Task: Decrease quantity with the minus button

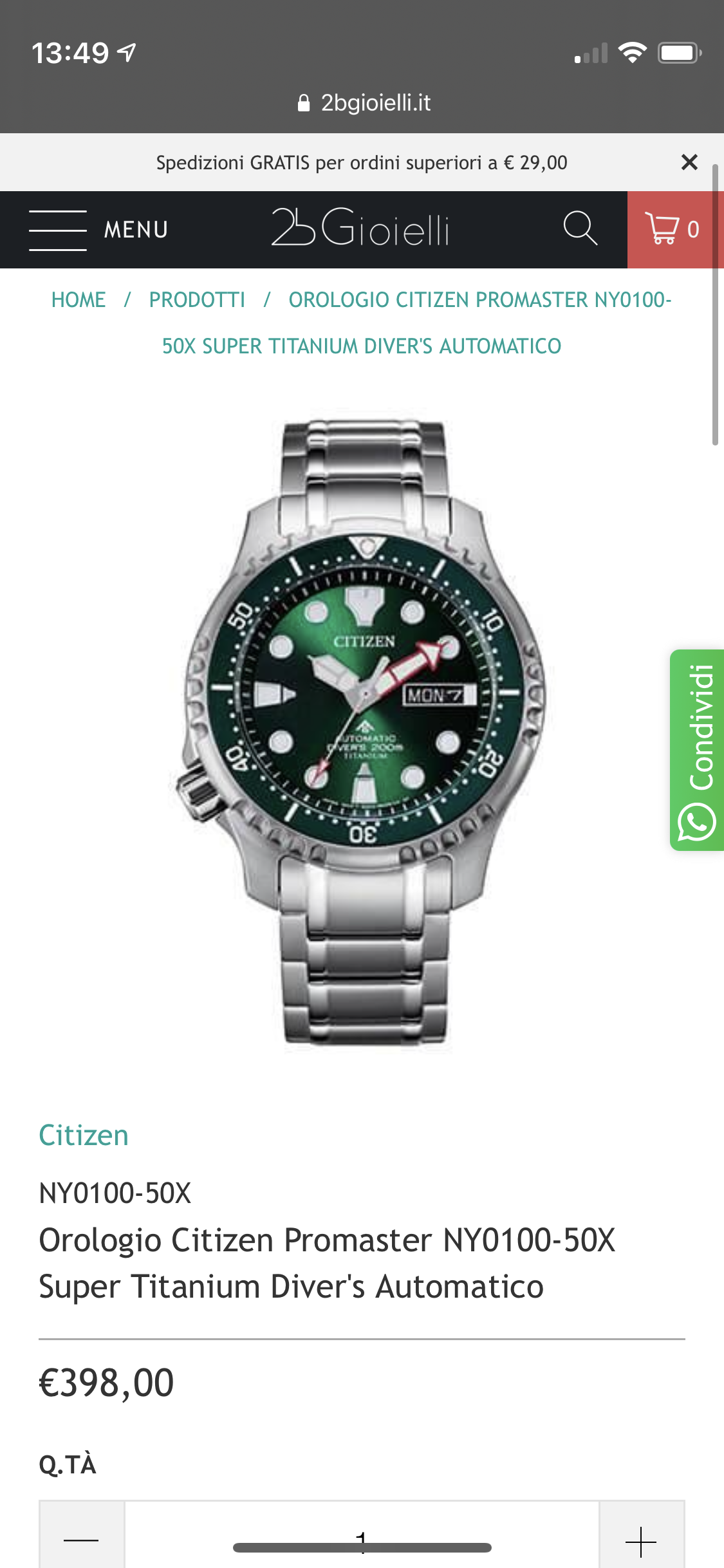Action: [82, 1540]
